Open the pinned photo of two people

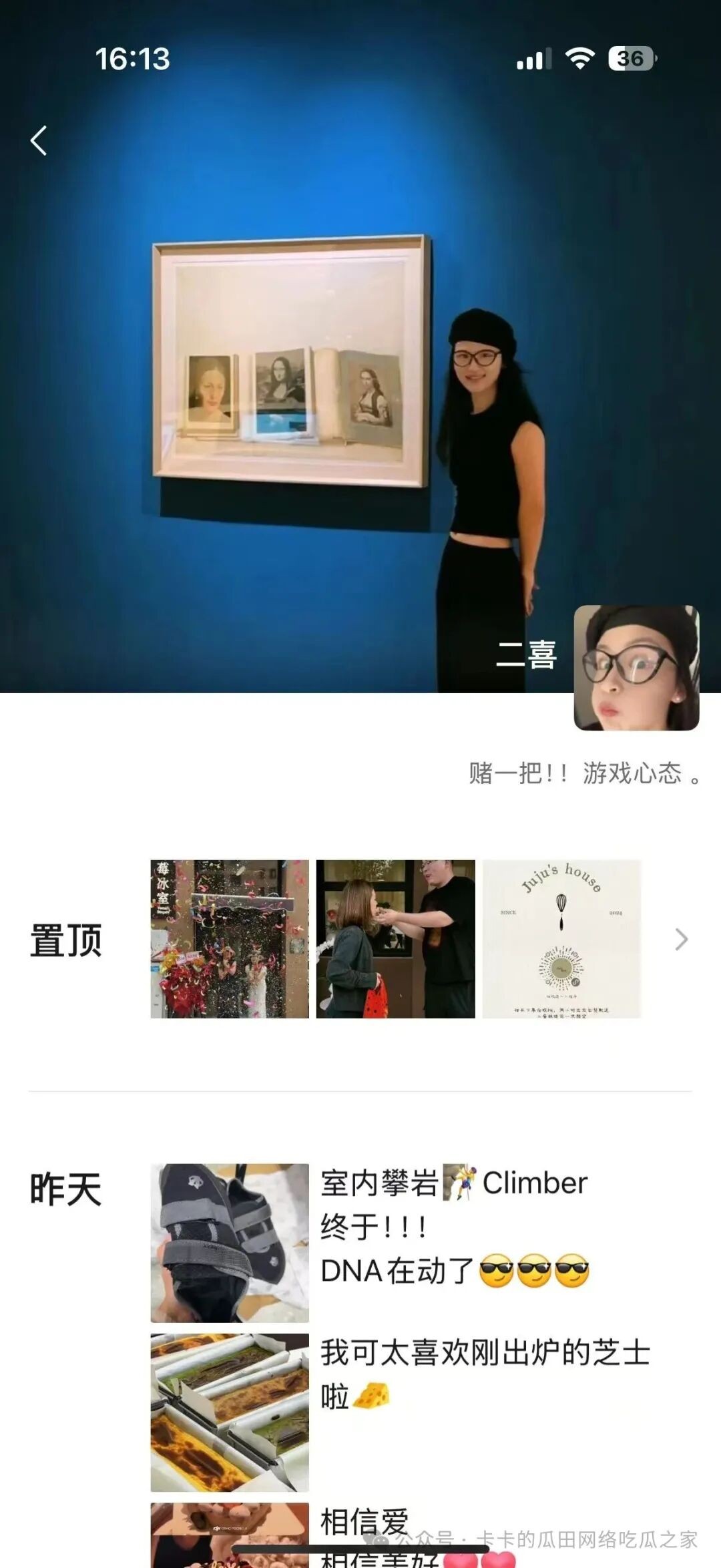(395, 939)
